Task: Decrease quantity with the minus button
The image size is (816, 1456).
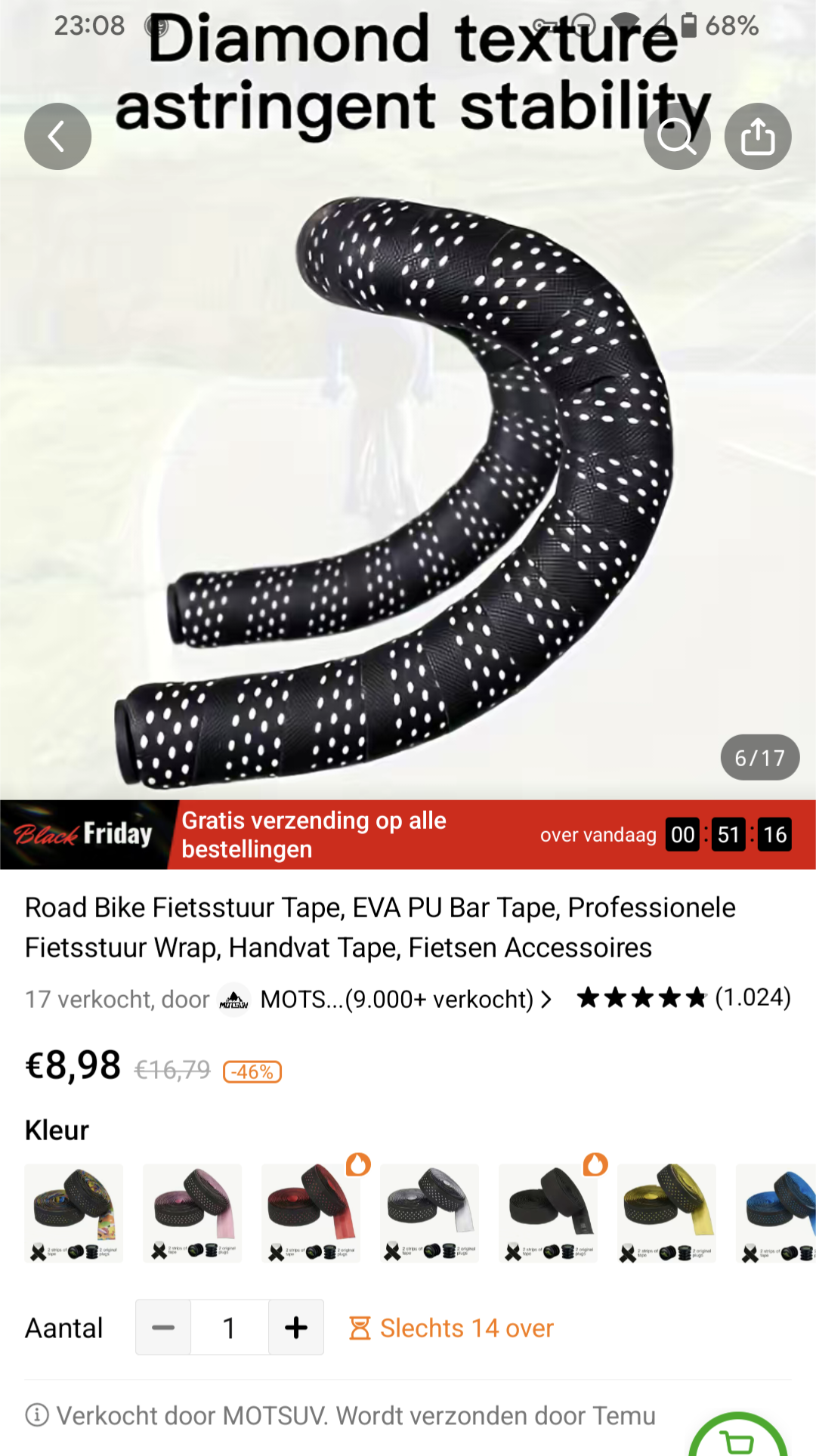Action: point(163,1328)
